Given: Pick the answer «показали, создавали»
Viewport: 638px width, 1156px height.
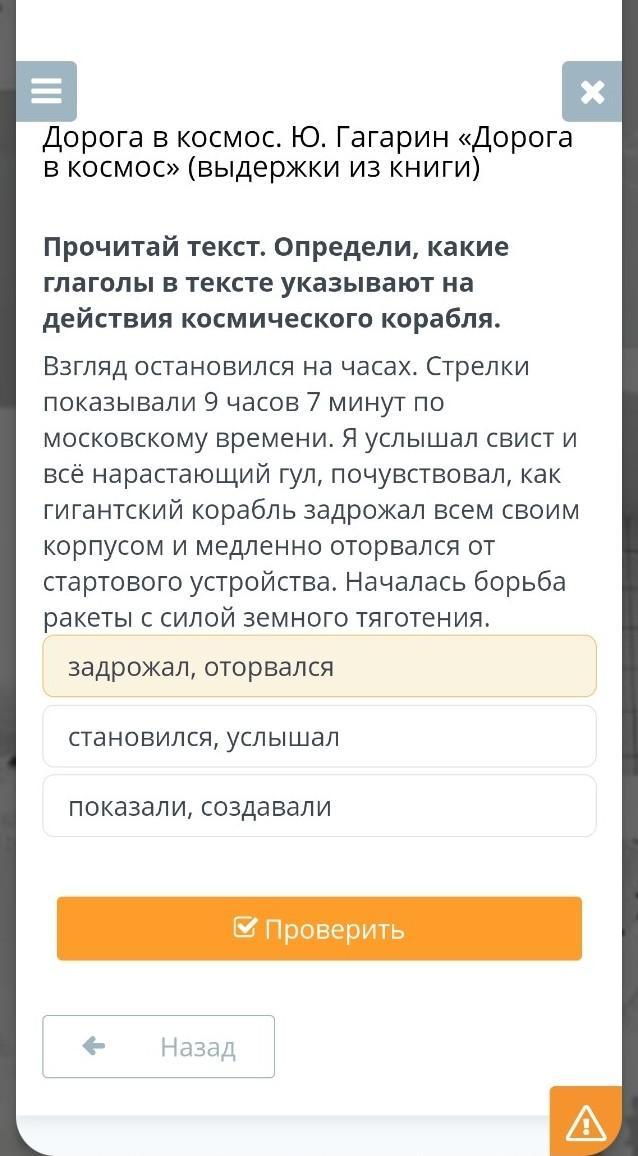Looking at the screenshot, I should [319, 806].
